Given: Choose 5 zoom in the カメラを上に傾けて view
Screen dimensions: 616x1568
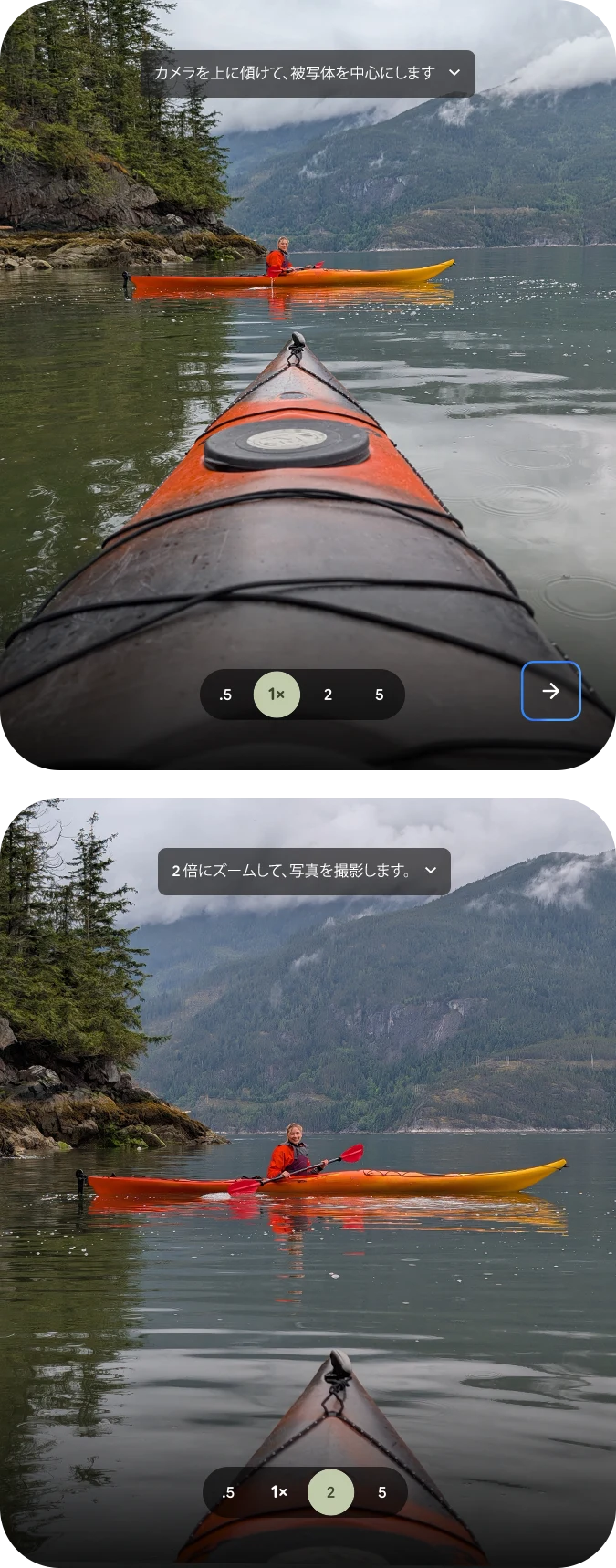Looking at the screenshot, I should (379, 695).
